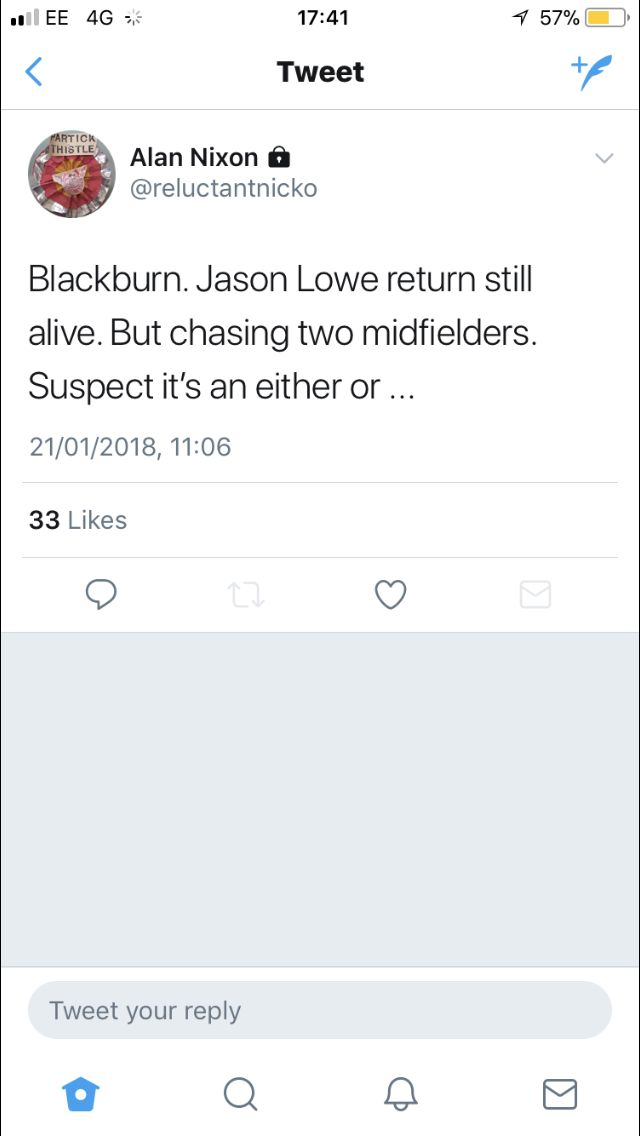Viewport: 640px width, 1136px height.
Task: Switch to the Search tab
Action: click(x=240, y=1094)
